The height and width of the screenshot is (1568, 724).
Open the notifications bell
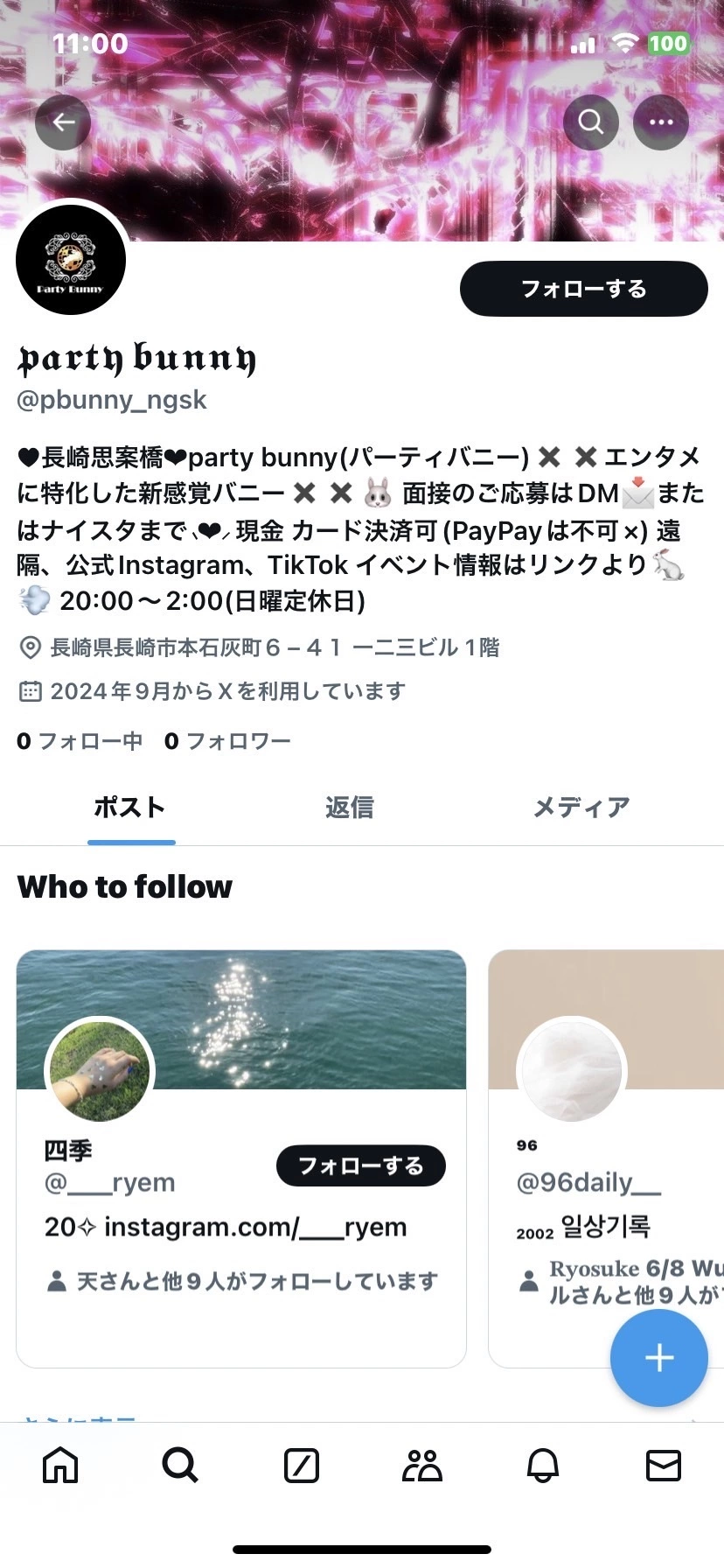pos(543,1465)
